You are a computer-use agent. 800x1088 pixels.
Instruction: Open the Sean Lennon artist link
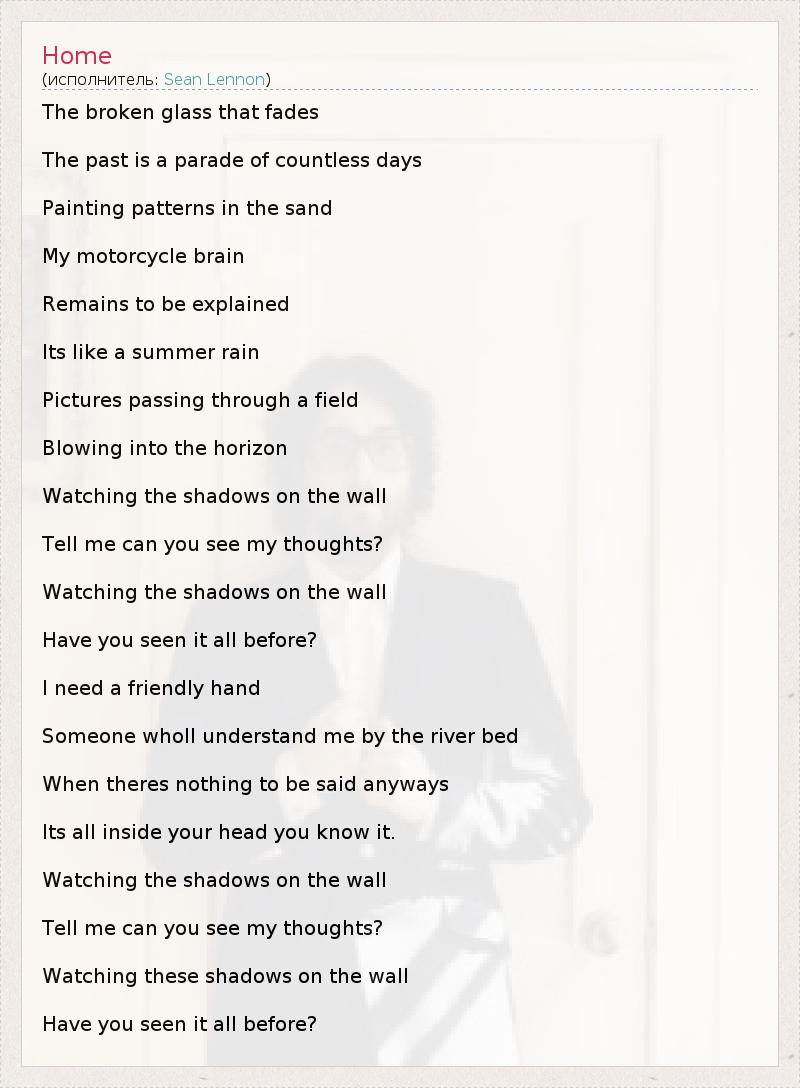(214, 79)
